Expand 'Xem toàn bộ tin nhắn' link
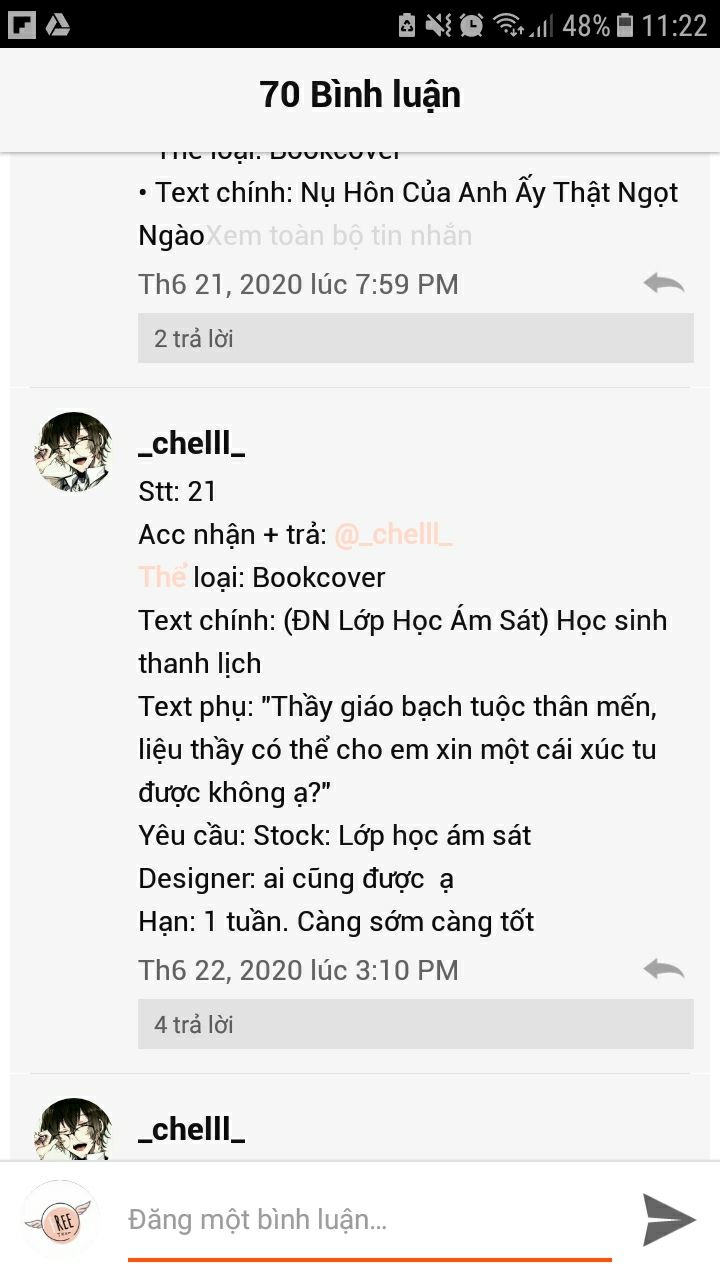Screen dimensions: 720x1280 (339, 236)
